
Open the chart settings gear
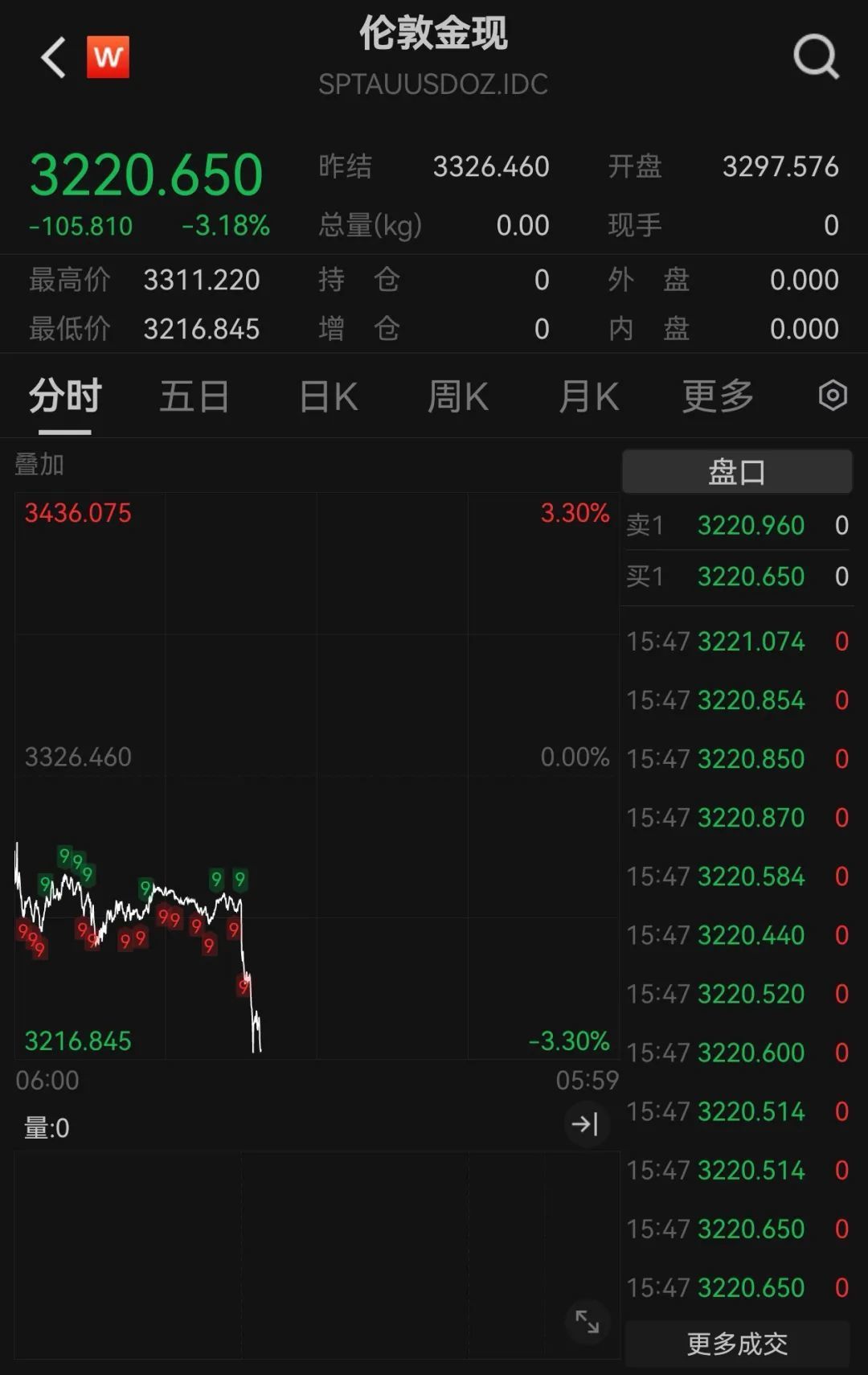coord(833,396)
